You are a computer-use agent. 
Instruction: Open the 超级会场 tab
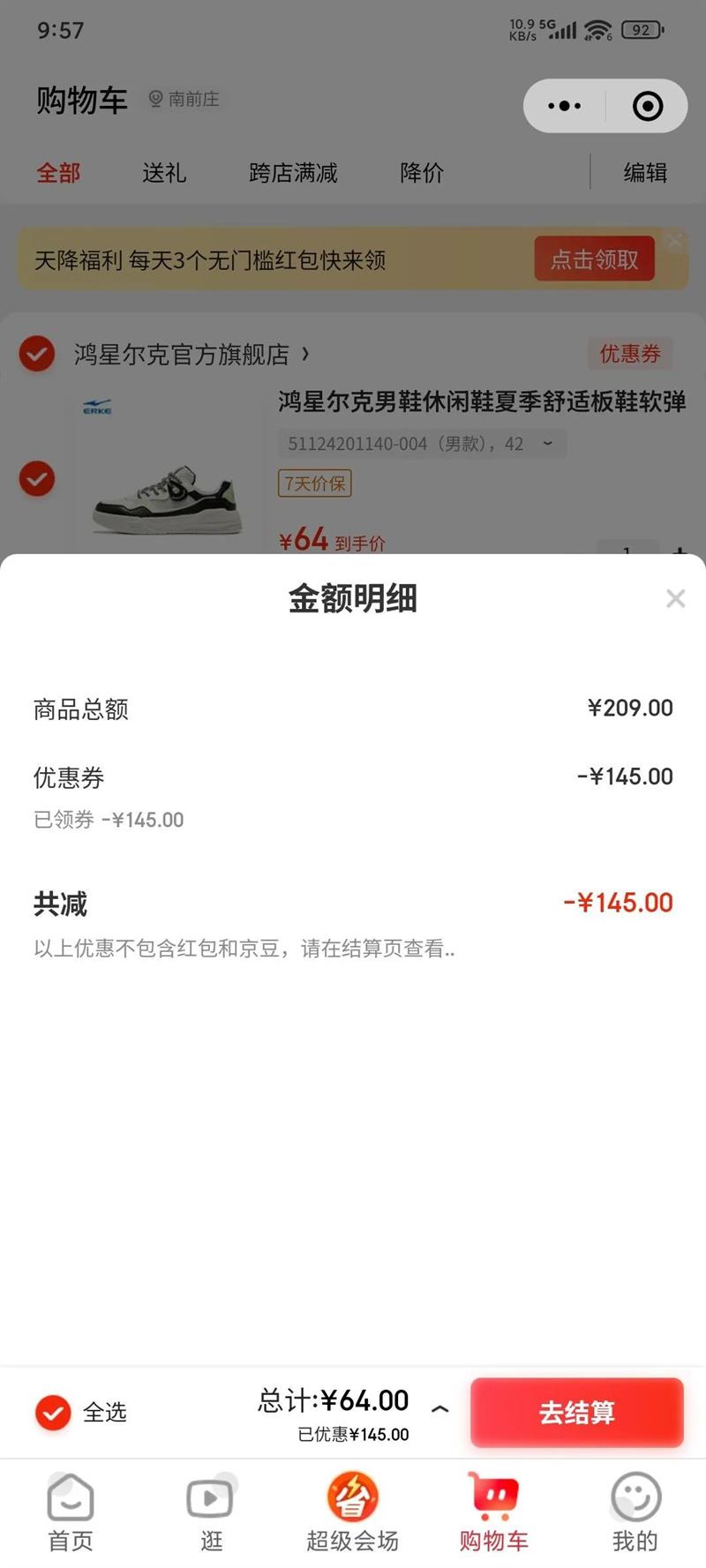[352, 1512]
